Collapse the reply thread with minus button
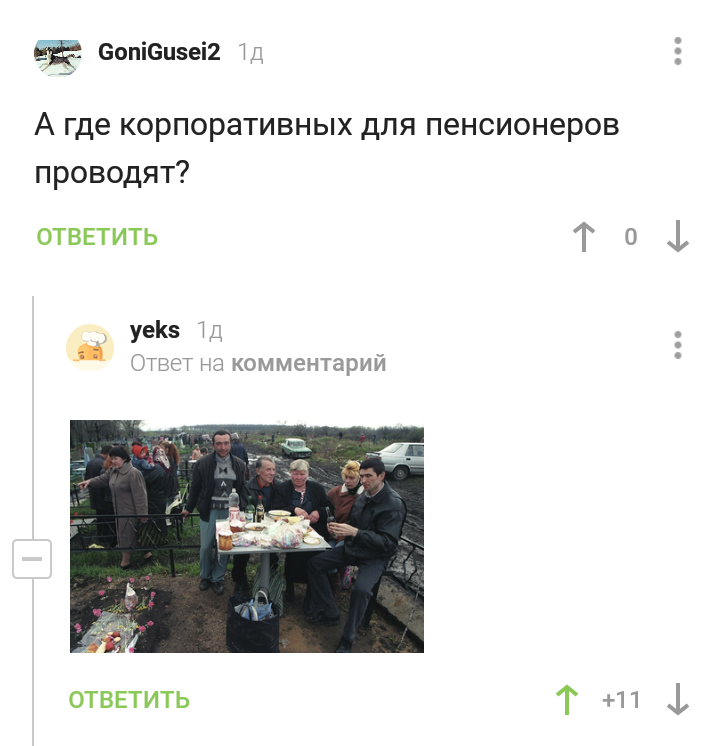 31,558
